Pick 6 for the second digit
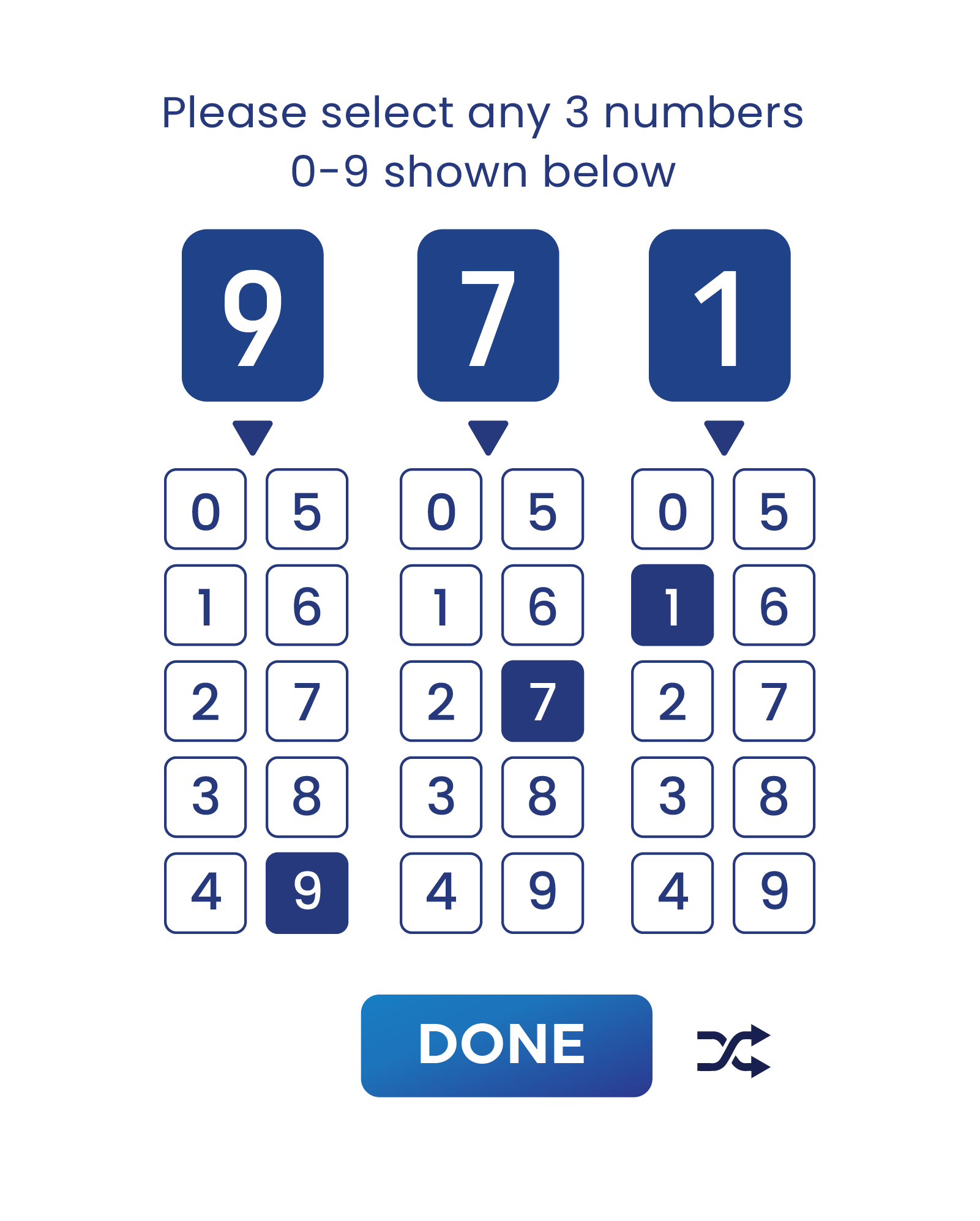Screen dimensions: 980x1221 (x=542, y=605)
